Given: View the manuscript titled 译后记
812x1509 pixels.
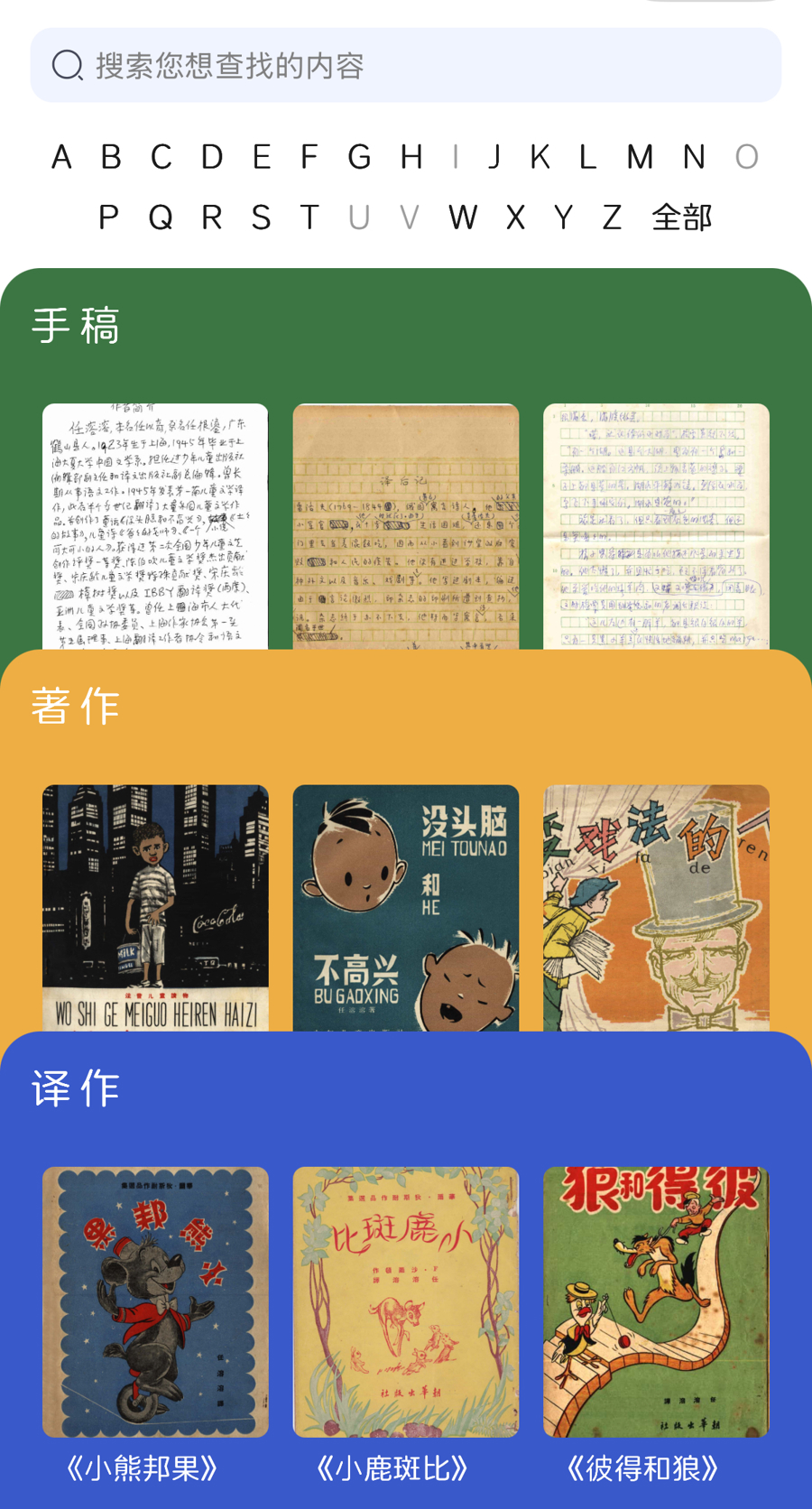Looking at the screenshot, I should click(x=406, y=526).
